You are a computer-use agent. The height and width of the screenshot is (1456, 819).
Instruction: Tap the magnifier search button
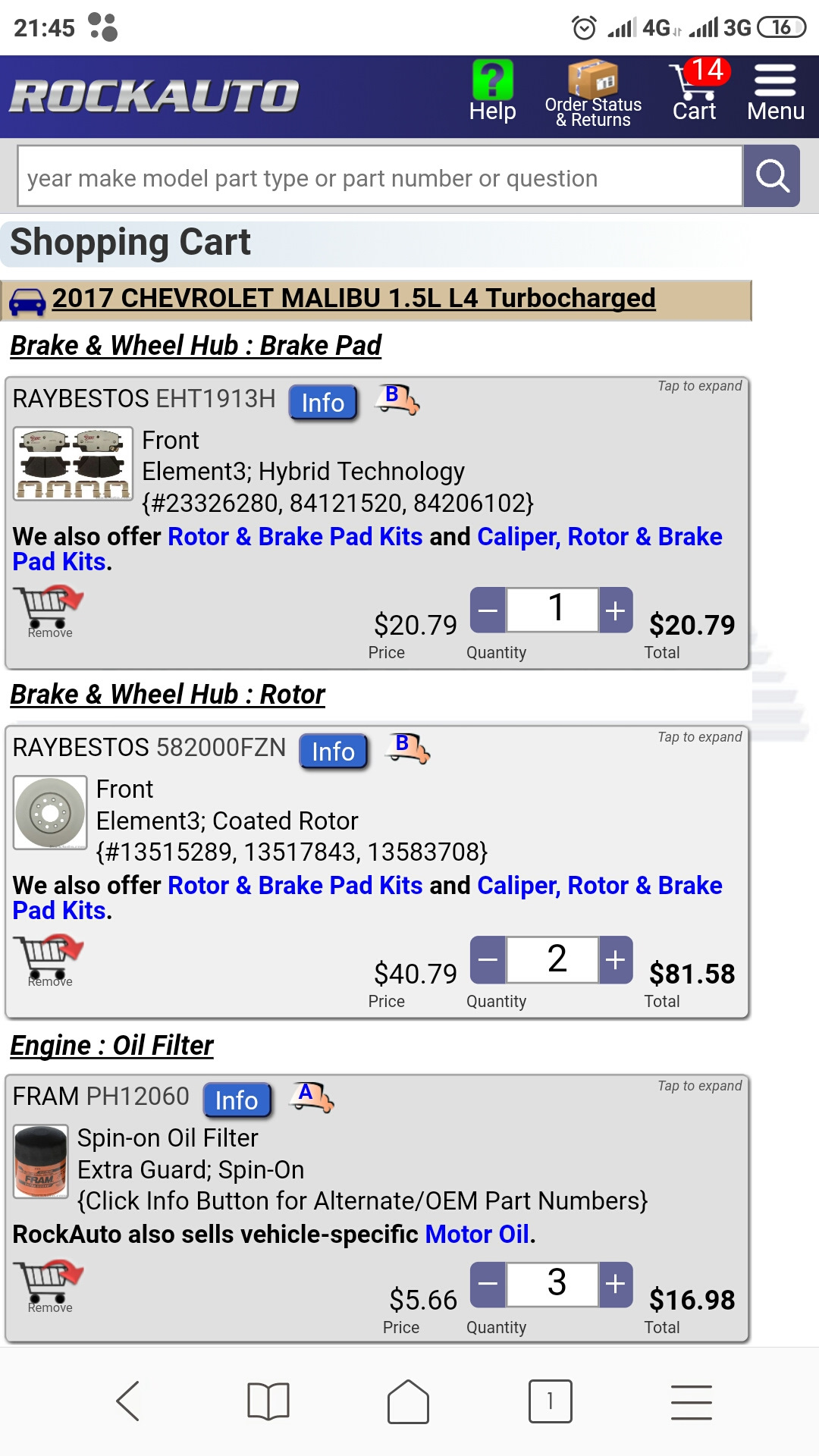pos(771,177)
